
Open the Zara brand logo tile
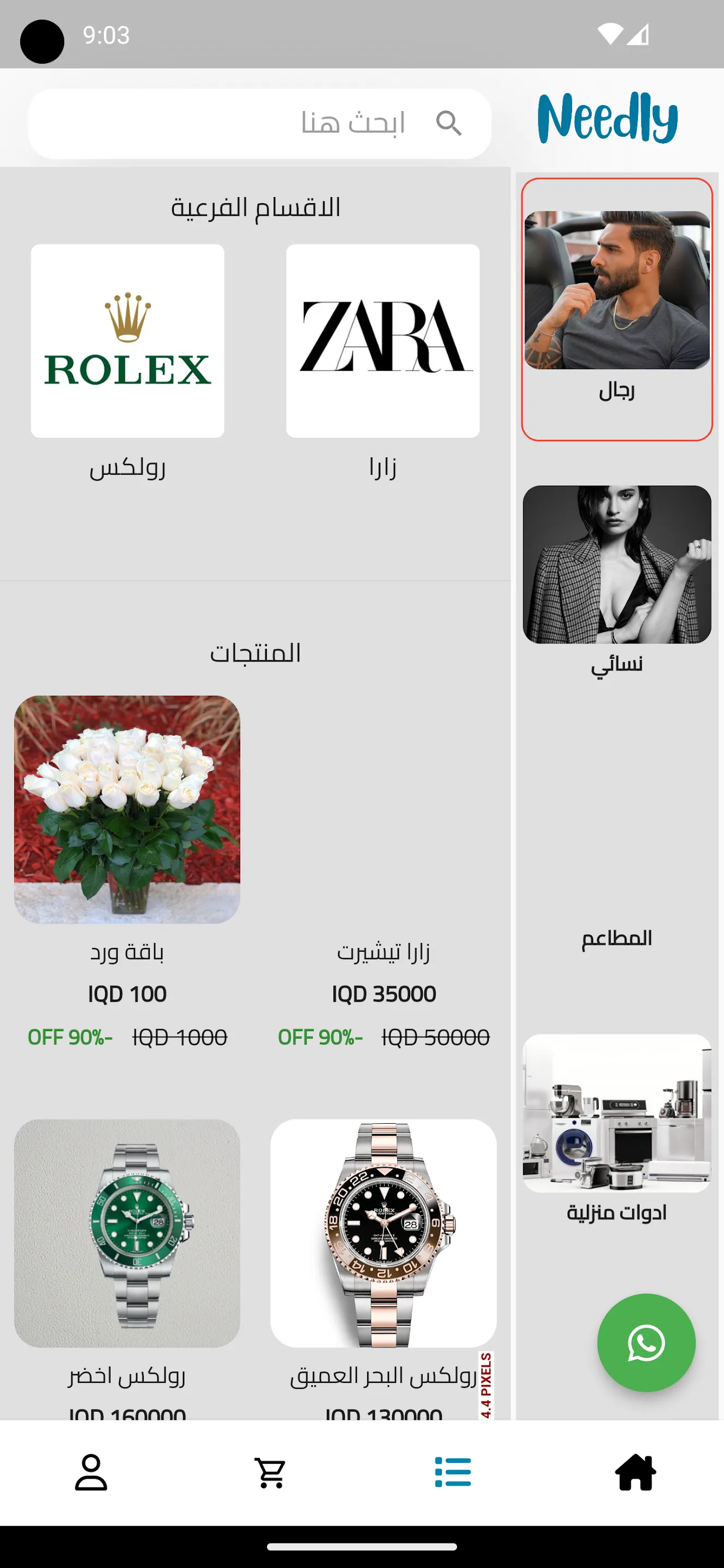(382, 341)
